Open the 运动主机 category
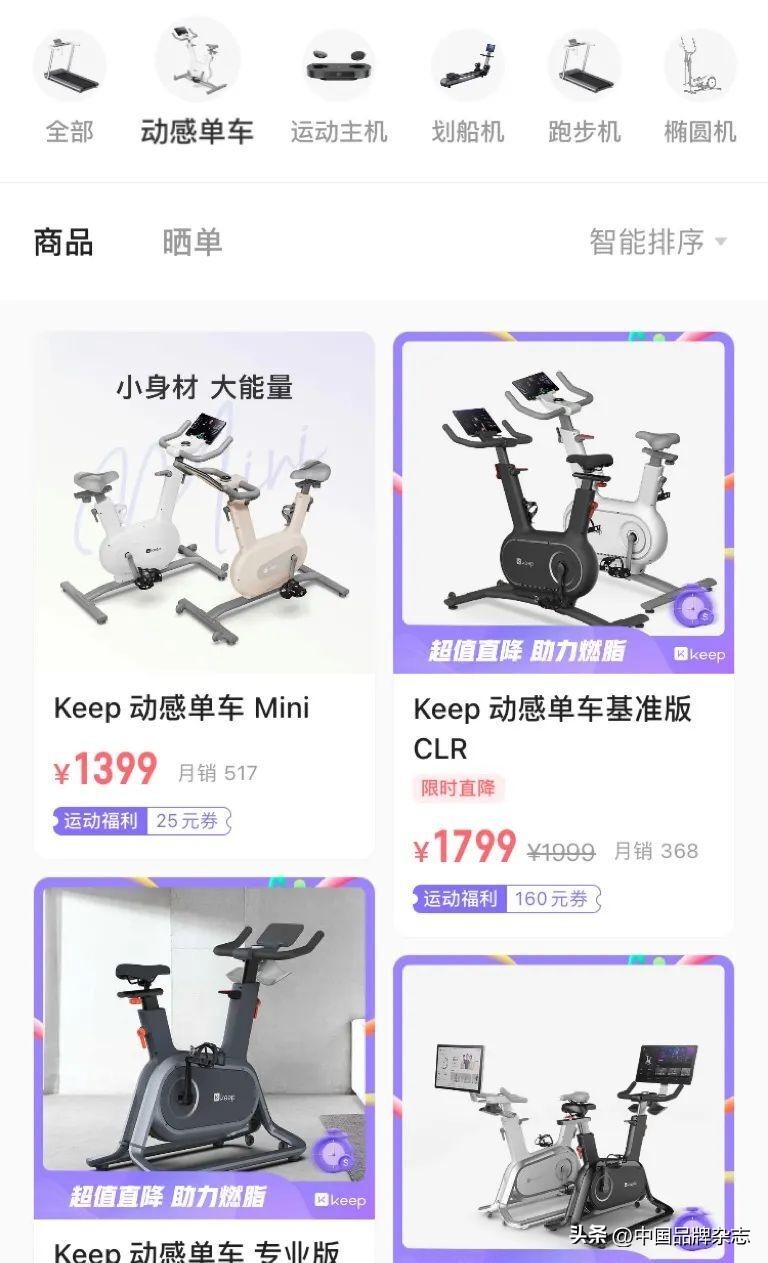This screenshot has width=768, height=1263. (337, 65)
